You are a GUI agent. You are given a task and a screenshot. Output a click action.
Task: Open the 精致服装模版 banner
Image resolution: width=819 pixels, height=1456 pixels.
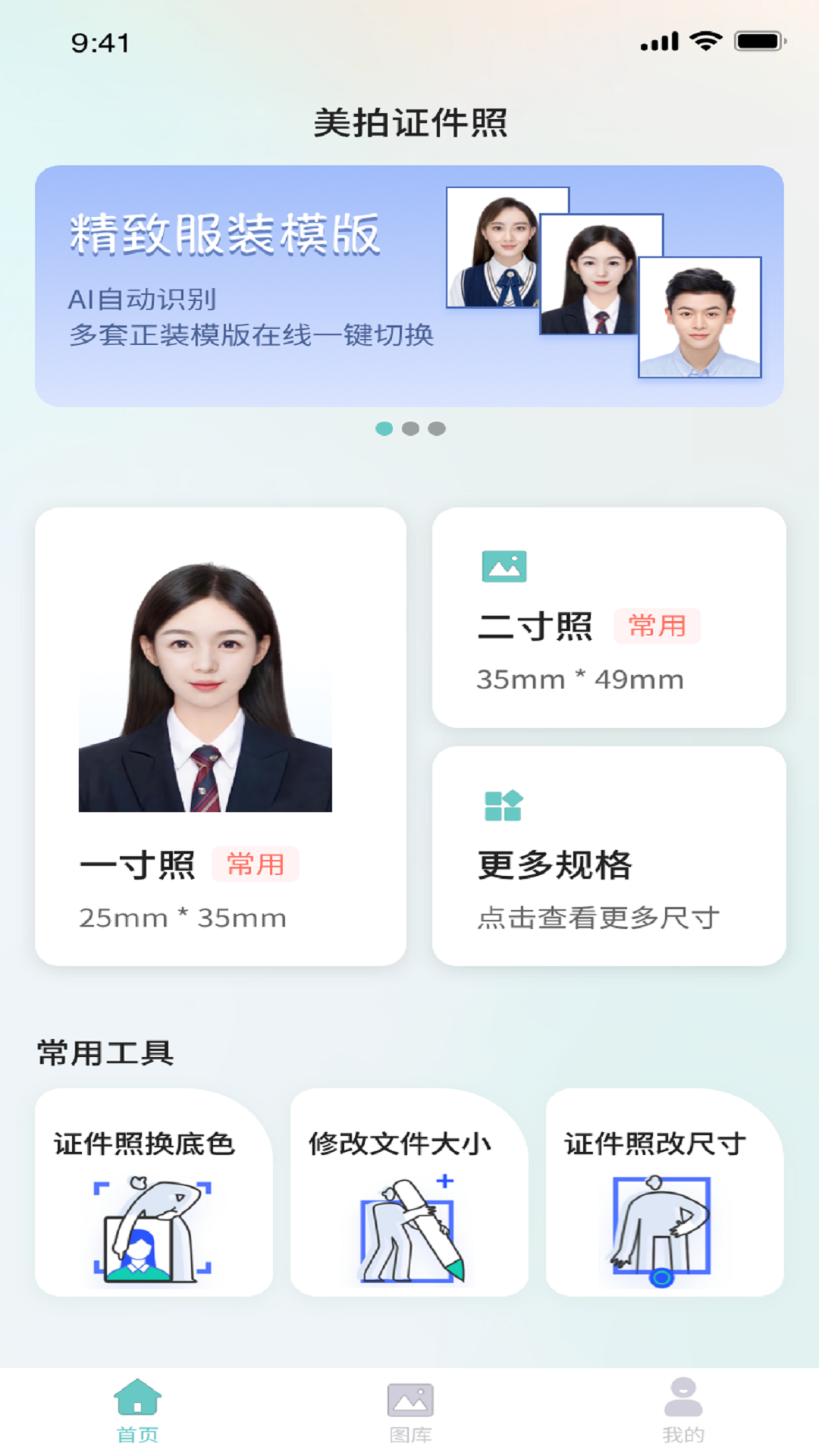click(409, 286)
